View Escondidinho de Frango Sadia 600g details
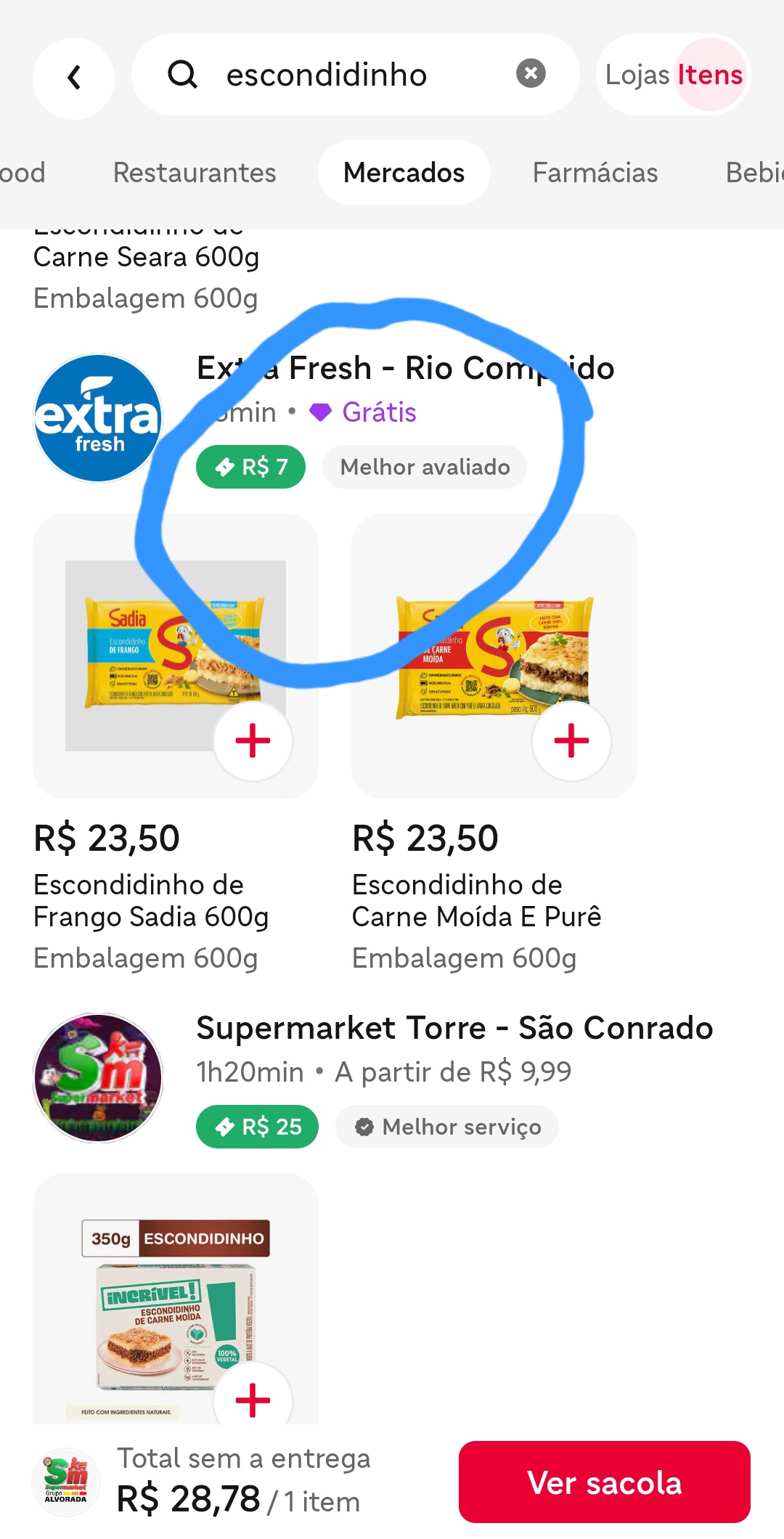This screenshot has height=1539, width=784. pos(151,901)
